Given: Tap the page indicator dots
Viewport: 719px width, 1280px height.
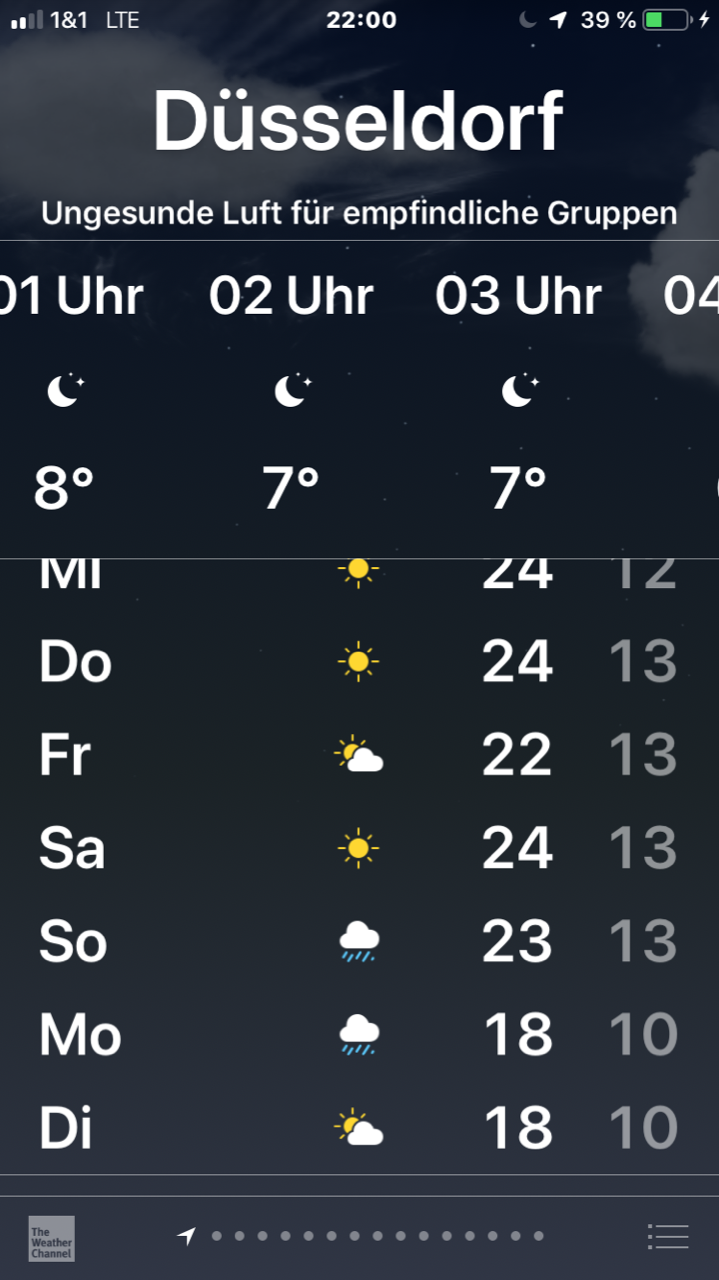Looking at the screenshot, I should 361,1236.
